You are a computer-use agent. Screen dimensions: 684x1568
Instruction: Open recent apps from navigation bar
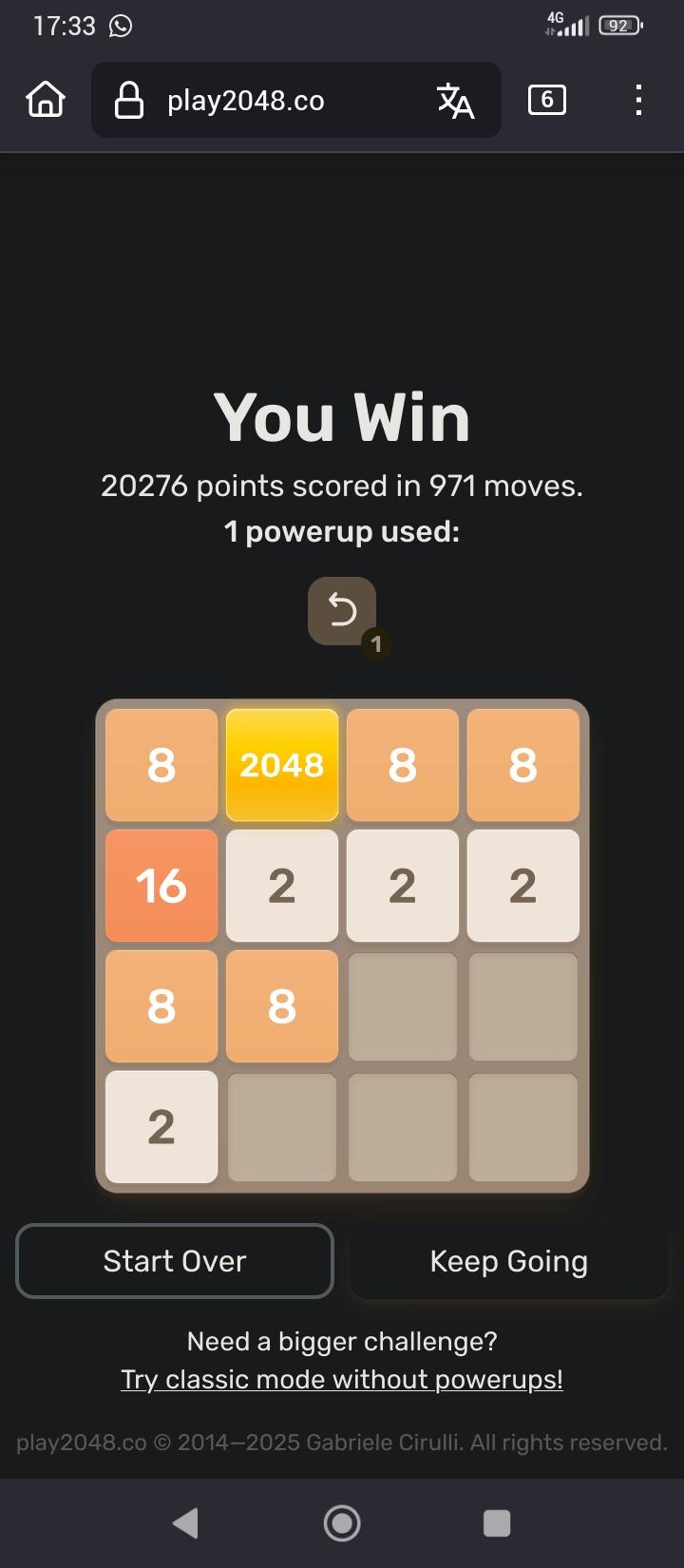coord(497,1523)
